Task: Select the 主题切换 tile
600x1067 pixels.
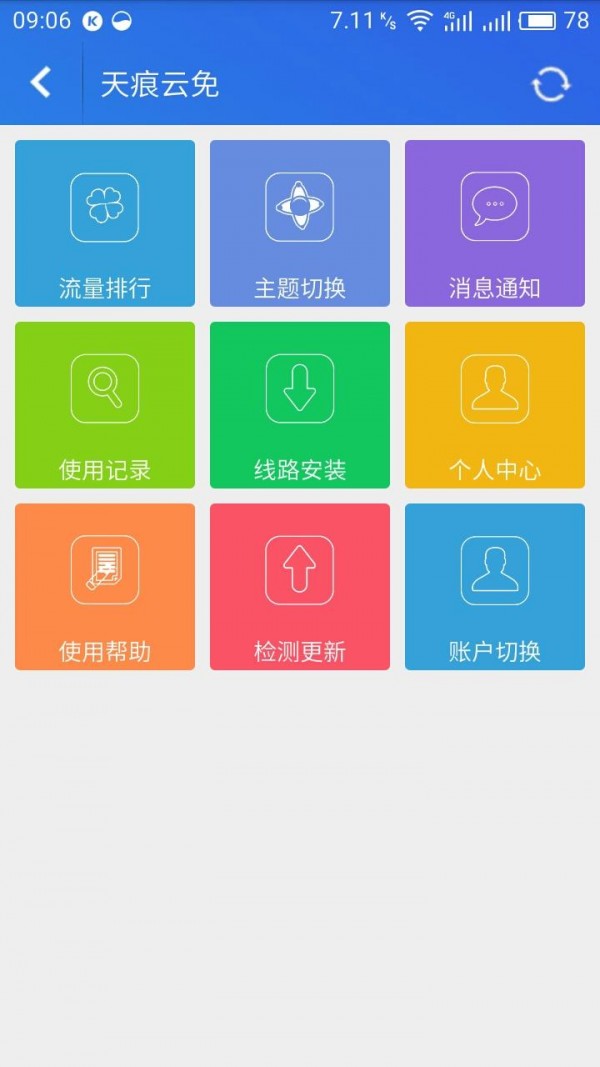Action: click(x=300, y=223)
